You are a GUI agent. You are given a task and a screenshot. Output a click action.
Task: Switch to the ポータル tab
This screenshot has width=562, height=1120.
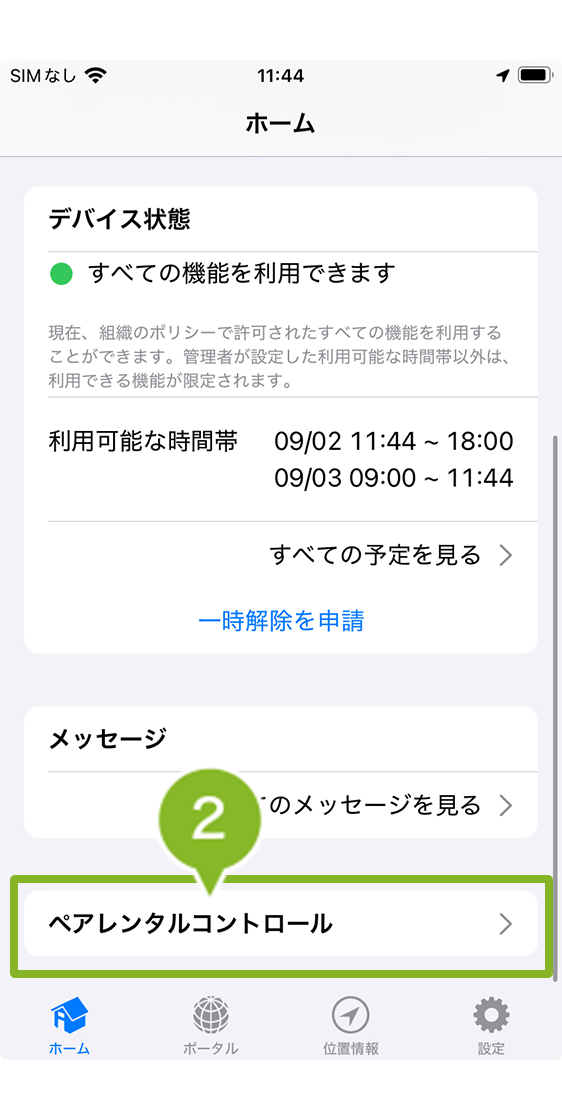[x=210, y=1026]
